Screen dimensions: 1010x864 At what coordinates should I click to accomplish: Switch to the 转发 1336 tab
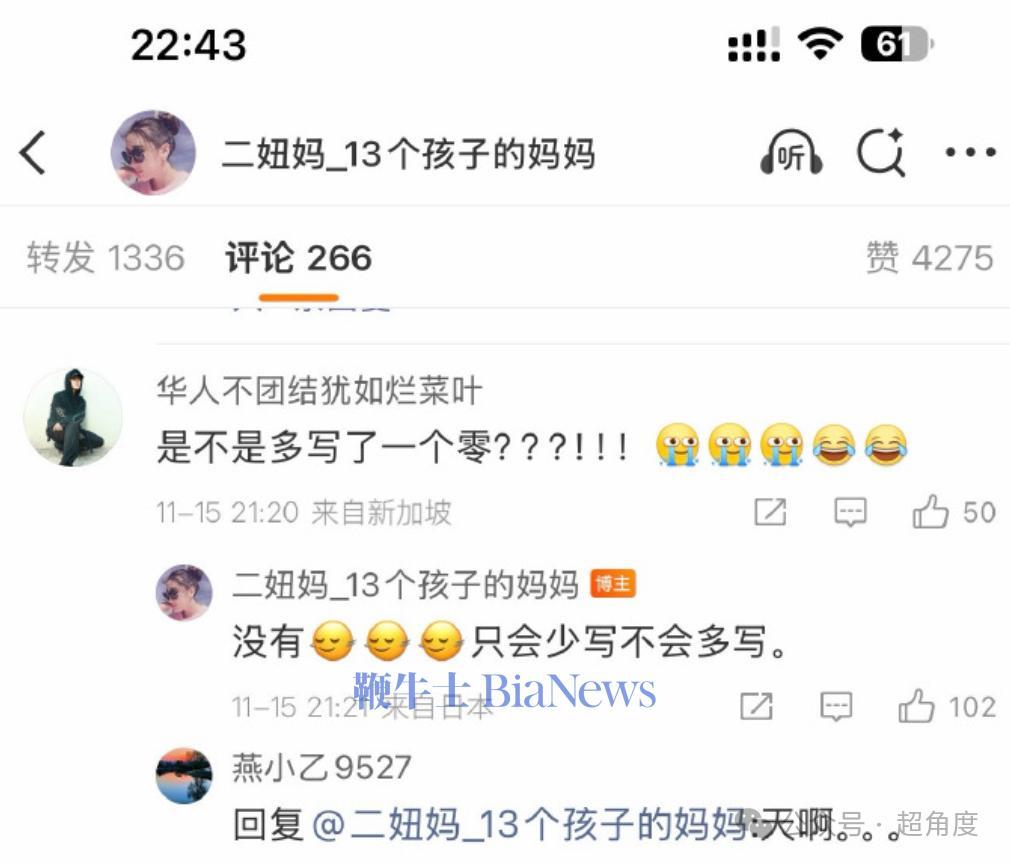[105, 258]
